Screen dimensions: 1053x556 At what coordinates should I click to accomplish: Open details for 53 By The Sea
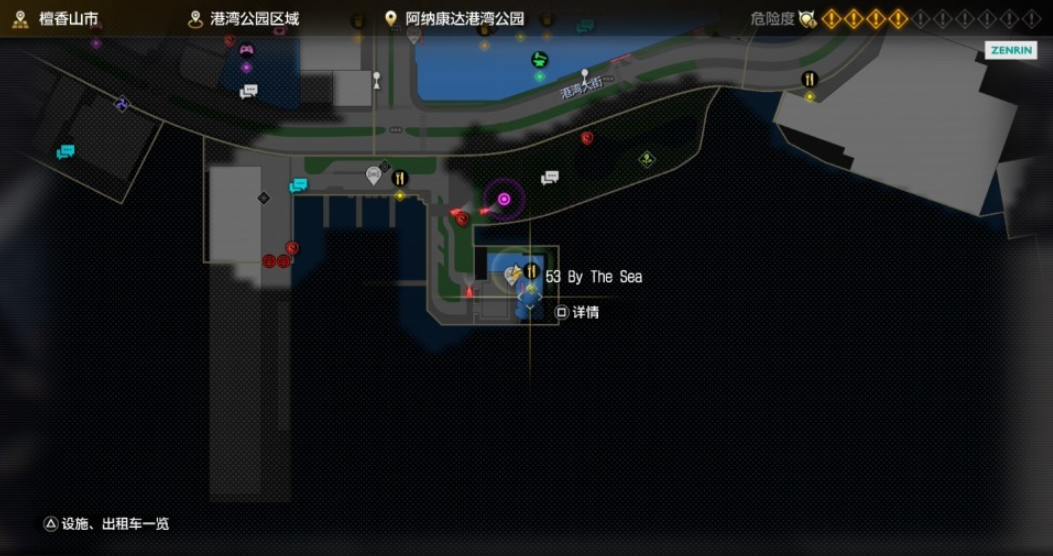coord(578,312)
